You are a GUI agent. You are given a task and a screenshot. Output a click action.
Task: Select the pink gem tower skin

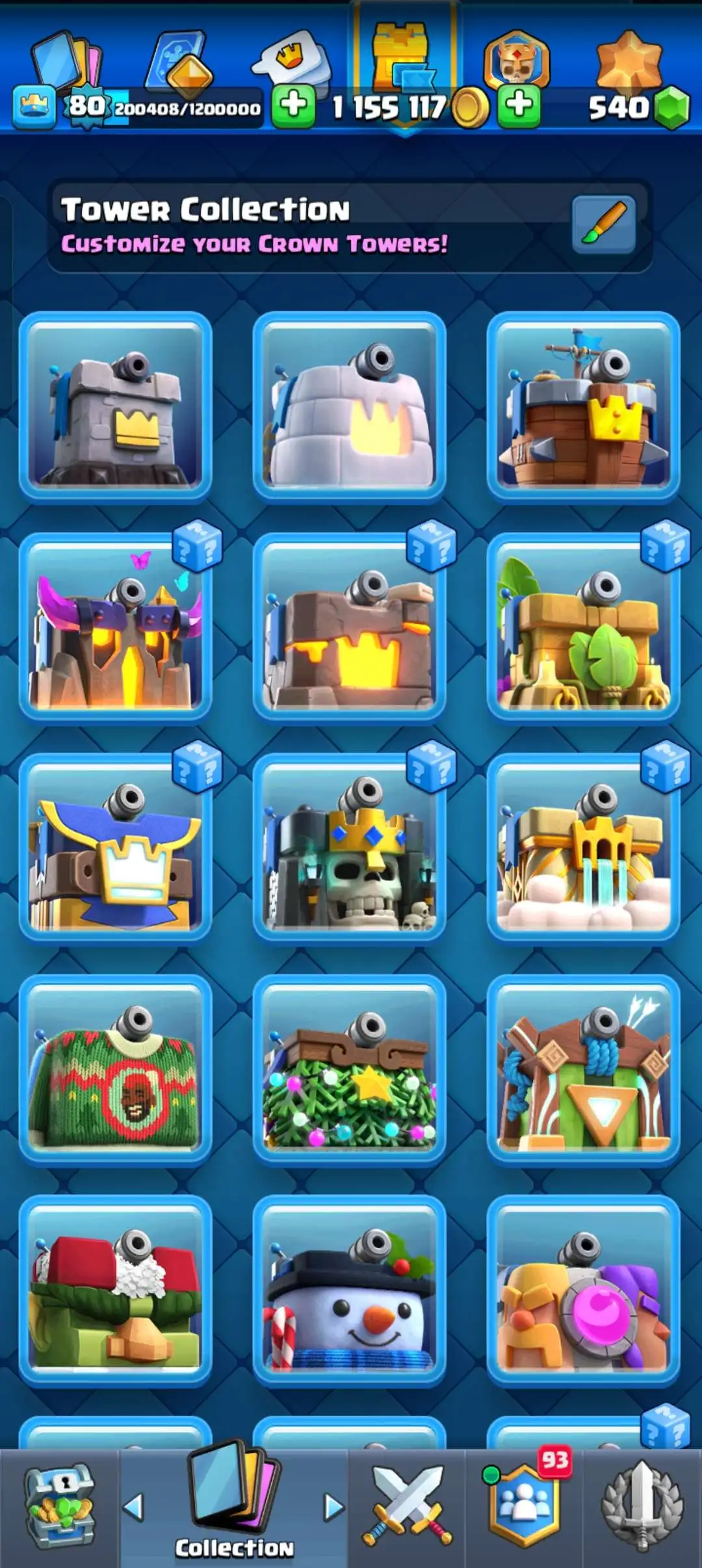coord(583,1291)
